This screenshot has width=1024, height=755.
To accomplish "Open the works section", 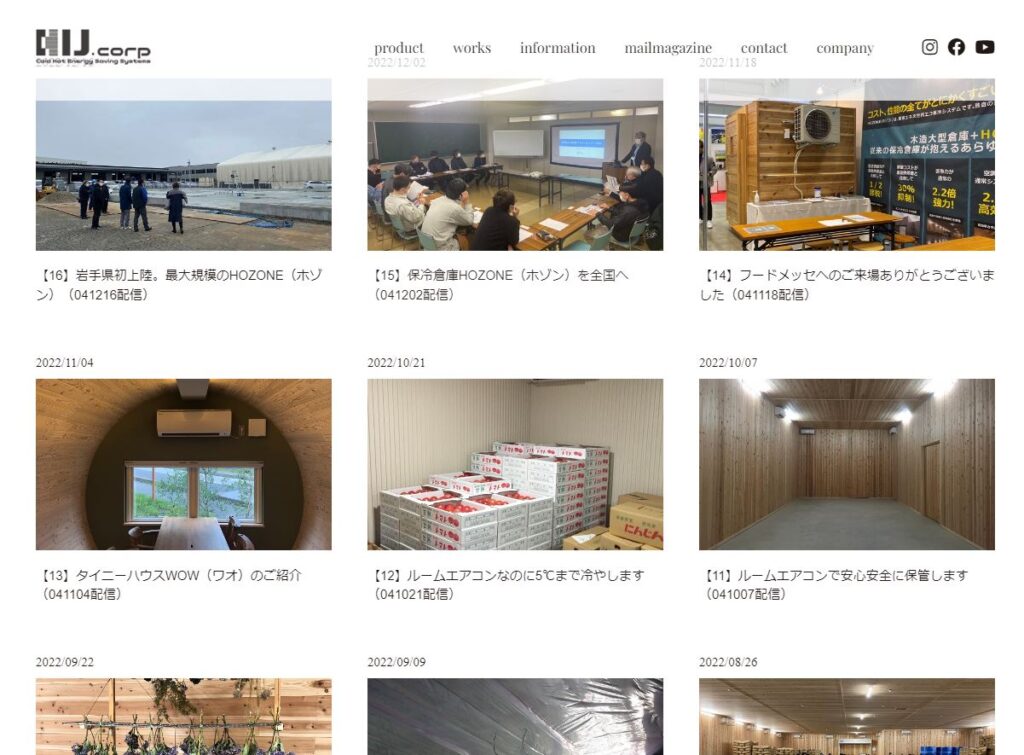I will 471,48.
